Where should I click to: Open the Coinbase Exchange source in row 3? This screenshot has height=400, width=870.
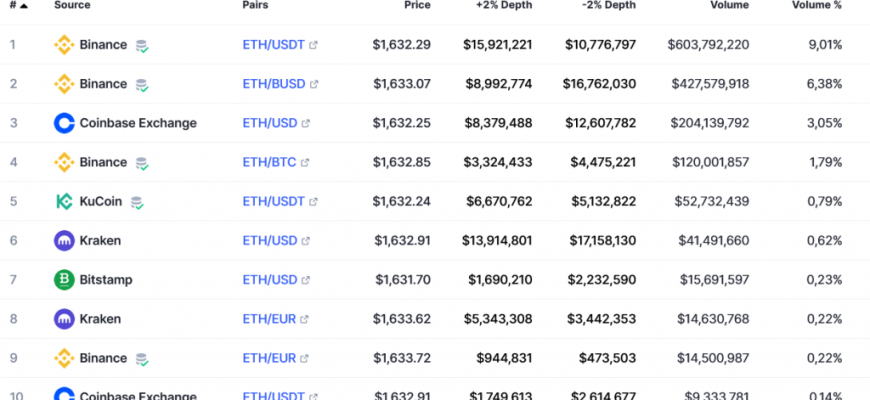(137, 123)
